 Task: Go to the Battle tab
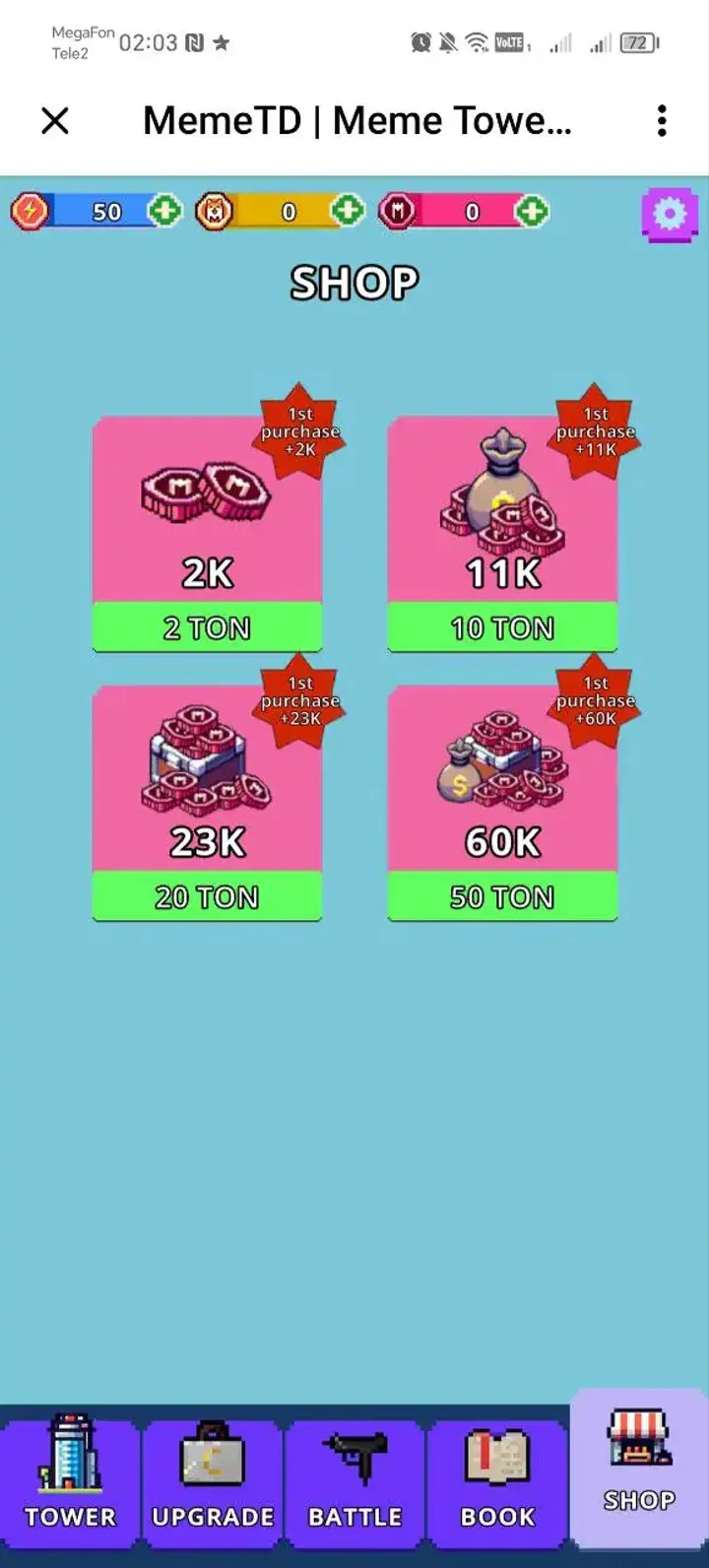(x=355, y=1474)
